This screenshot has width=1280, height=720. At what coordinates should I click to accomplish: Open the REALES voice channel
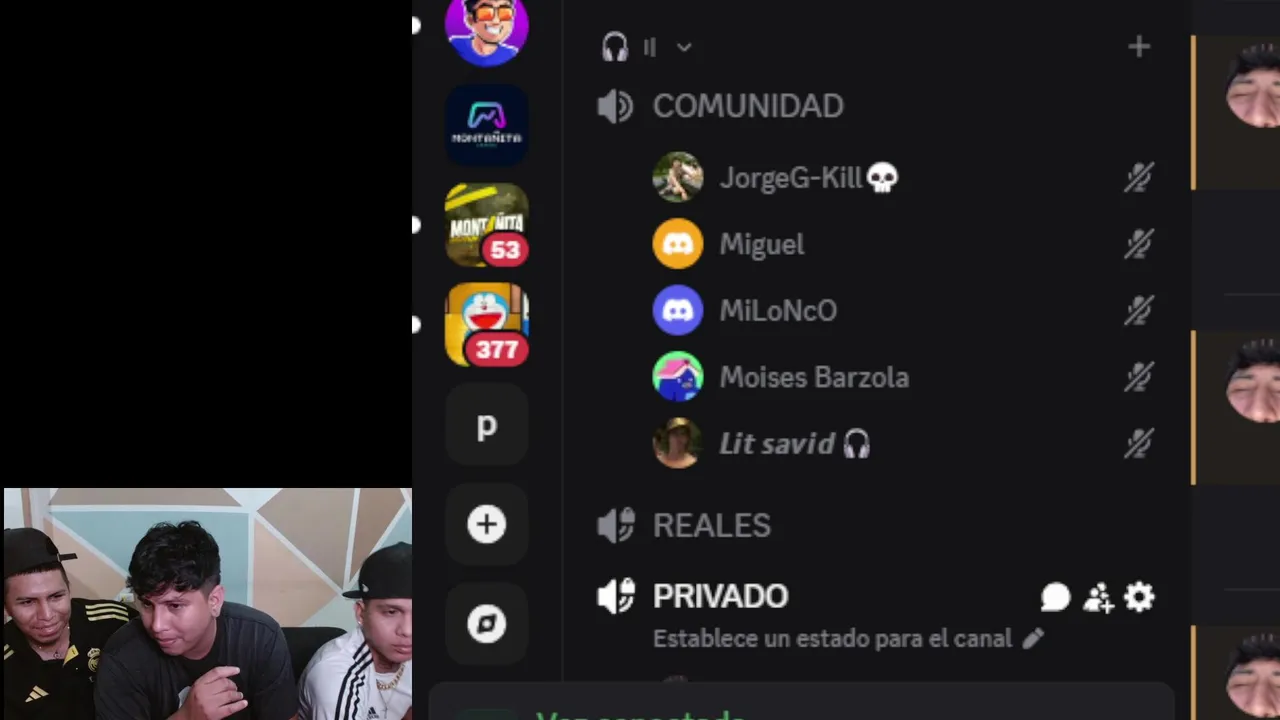[711, 525]
